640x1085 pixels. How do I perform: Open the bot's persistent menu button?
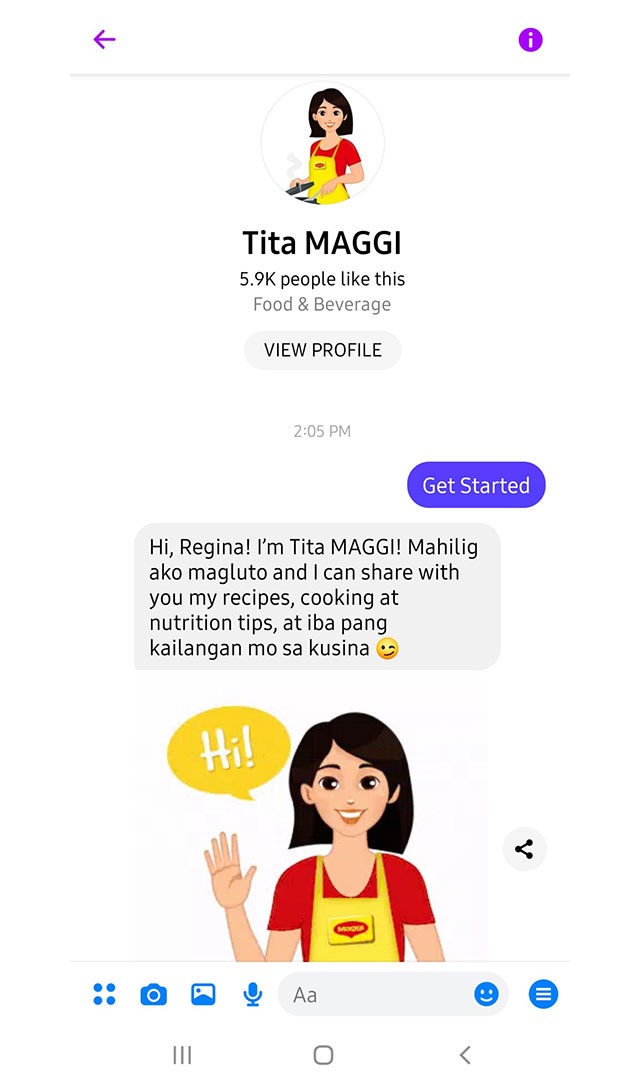543,994
